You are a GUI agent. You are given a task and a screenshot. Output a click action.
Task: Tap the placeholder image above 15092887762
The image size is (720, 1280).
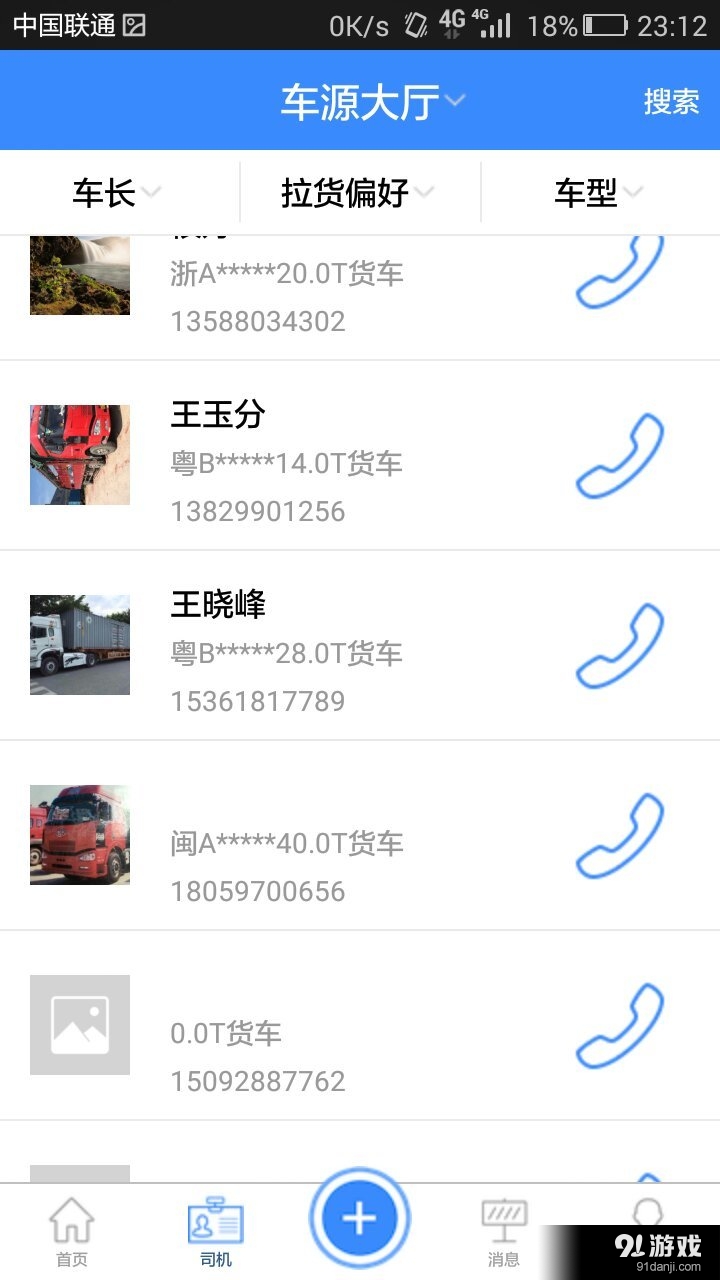pyautogui.click(x=79, y=1025)
